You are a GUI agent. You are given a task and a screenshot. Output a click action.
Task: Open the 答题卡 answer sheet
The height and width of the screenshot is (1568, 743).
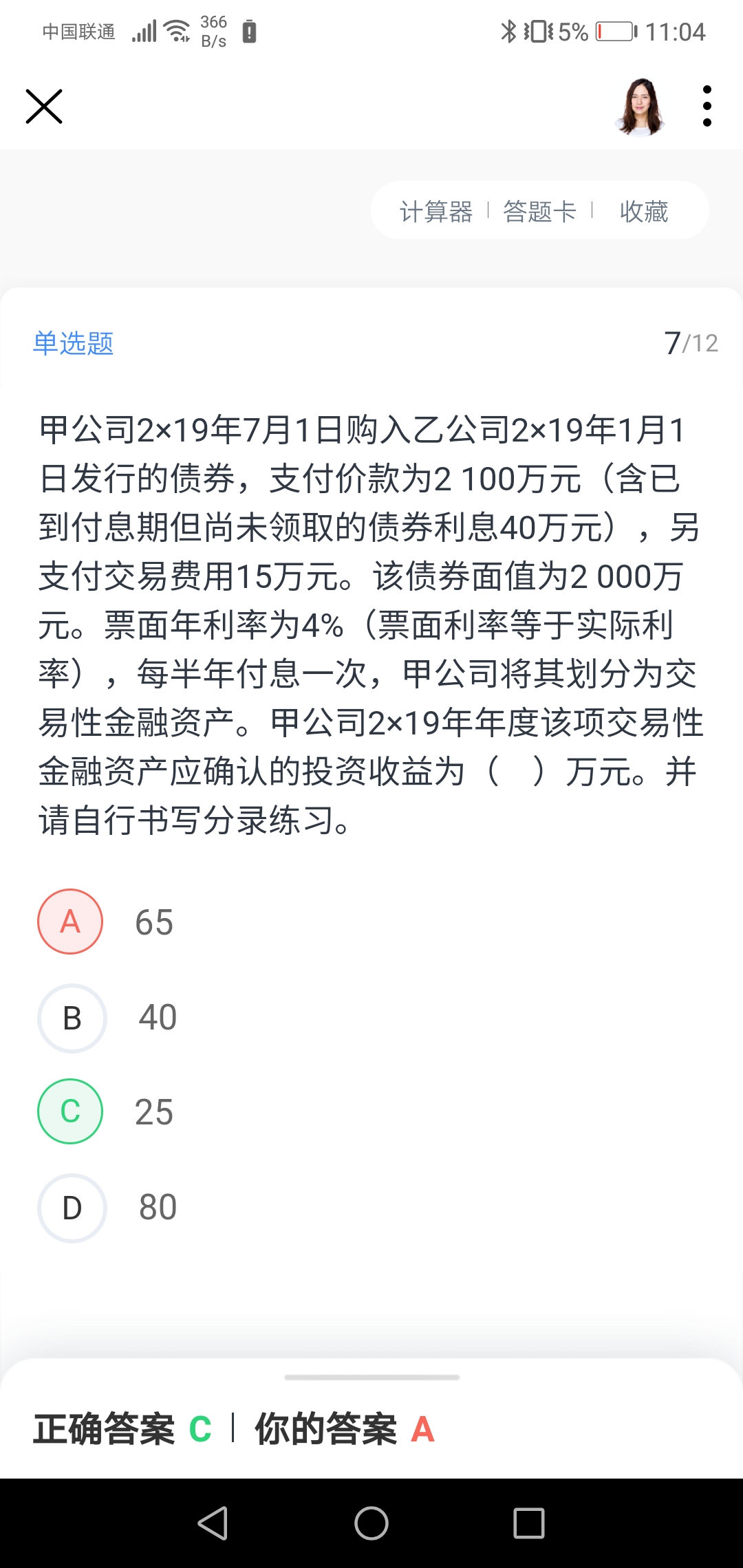click(540, 211)
